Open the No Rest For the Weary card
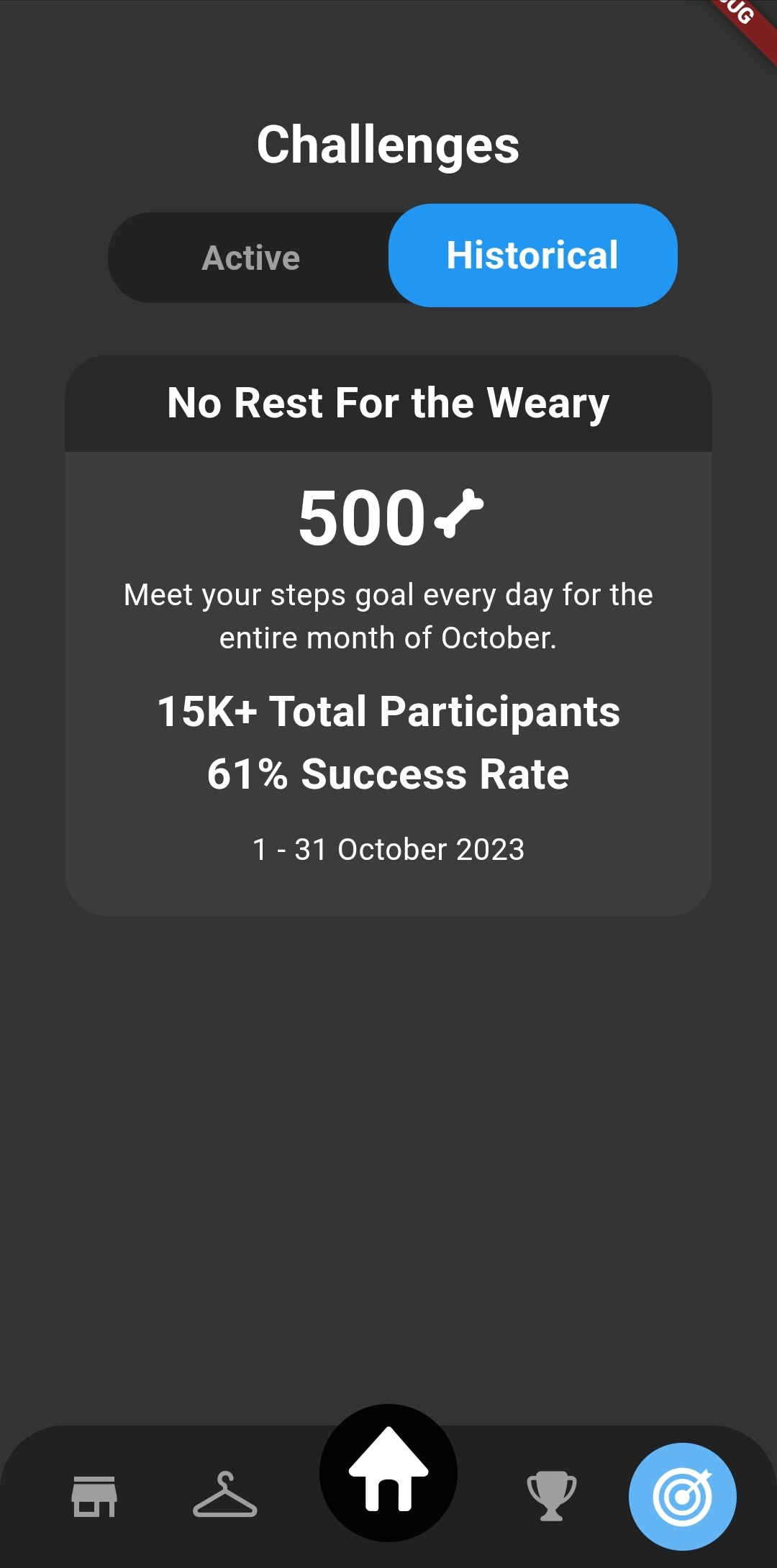 pyautogui.click(x=388, y=635)
